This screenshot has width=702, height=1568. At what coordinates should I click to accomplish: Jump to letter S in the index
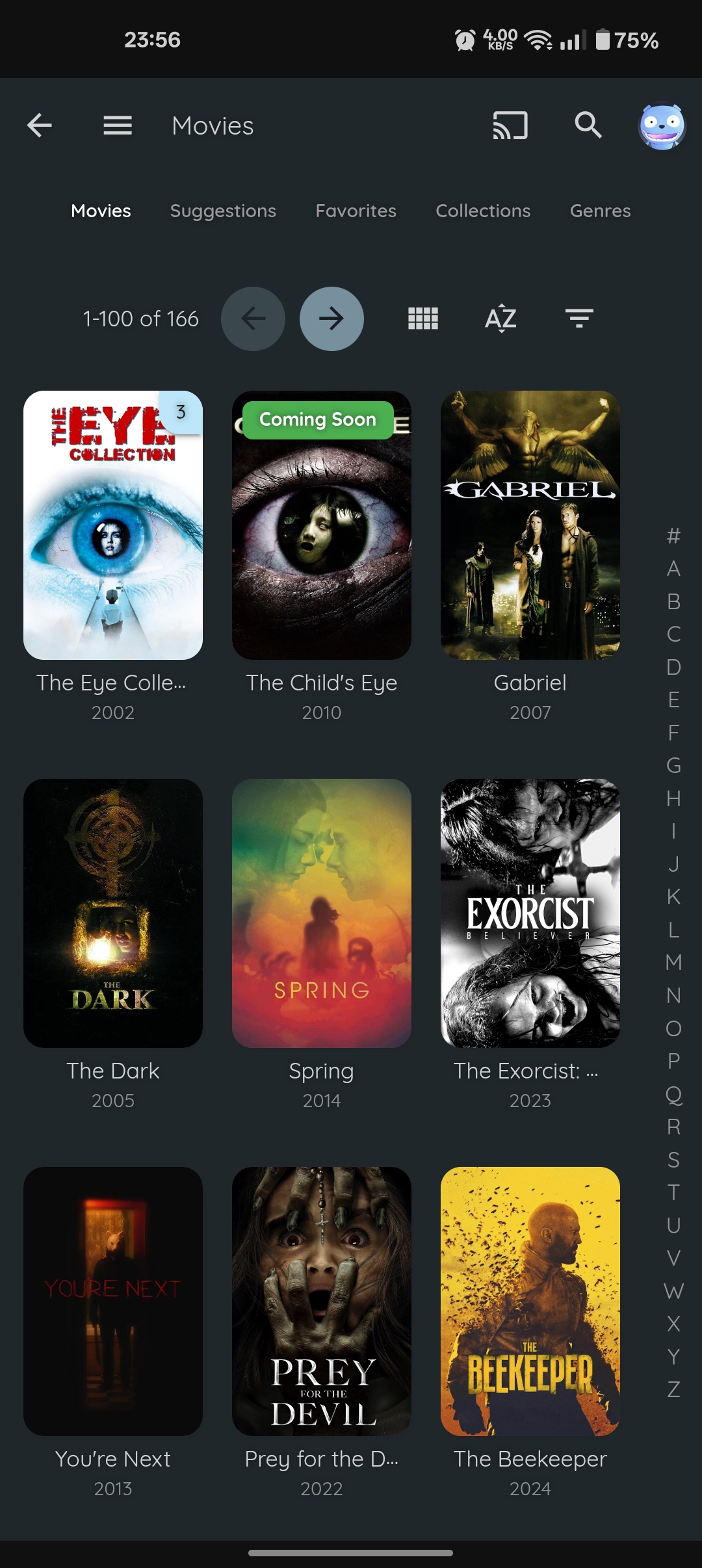click(x=673, y=1160)
